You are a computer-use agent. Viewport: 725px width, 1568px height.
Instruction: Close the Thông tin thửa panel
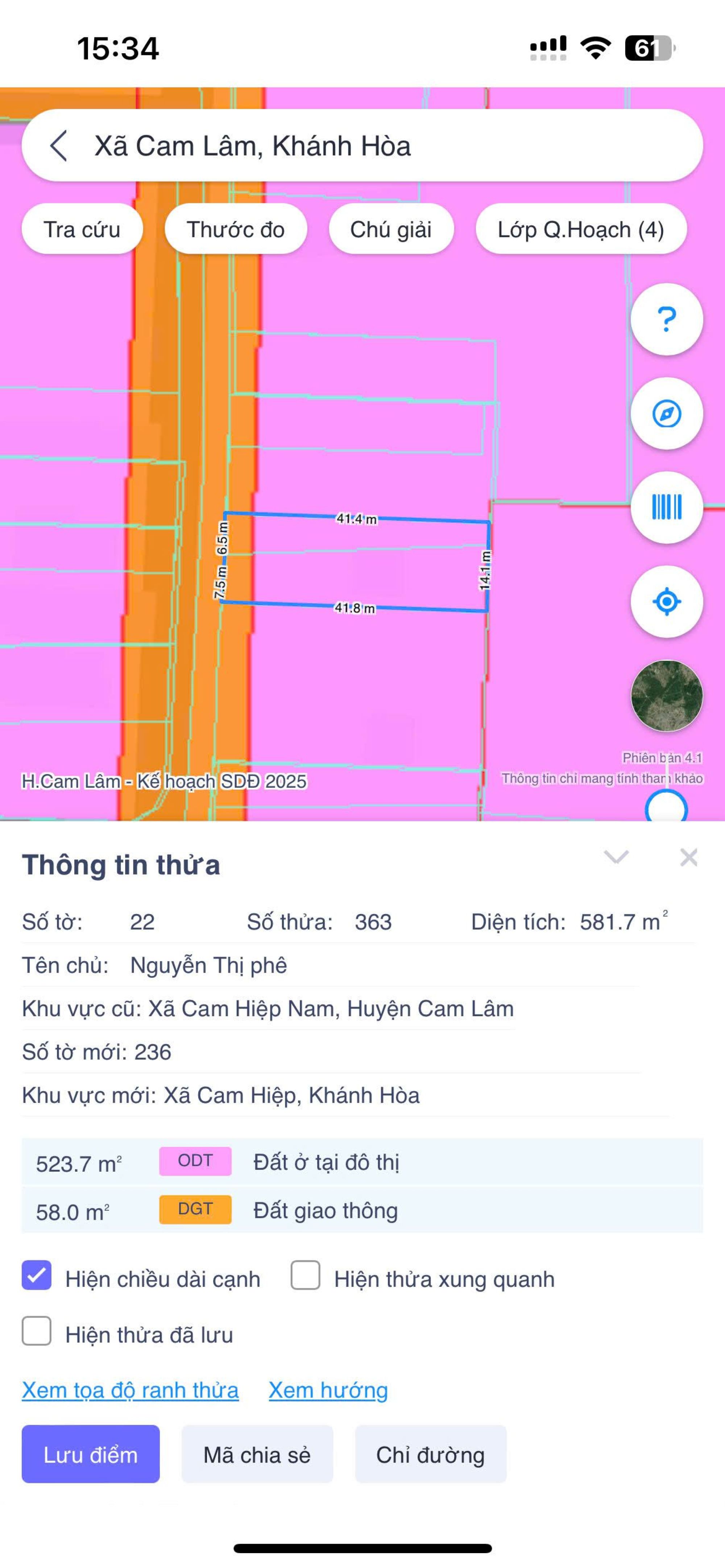tap(688, 857)
